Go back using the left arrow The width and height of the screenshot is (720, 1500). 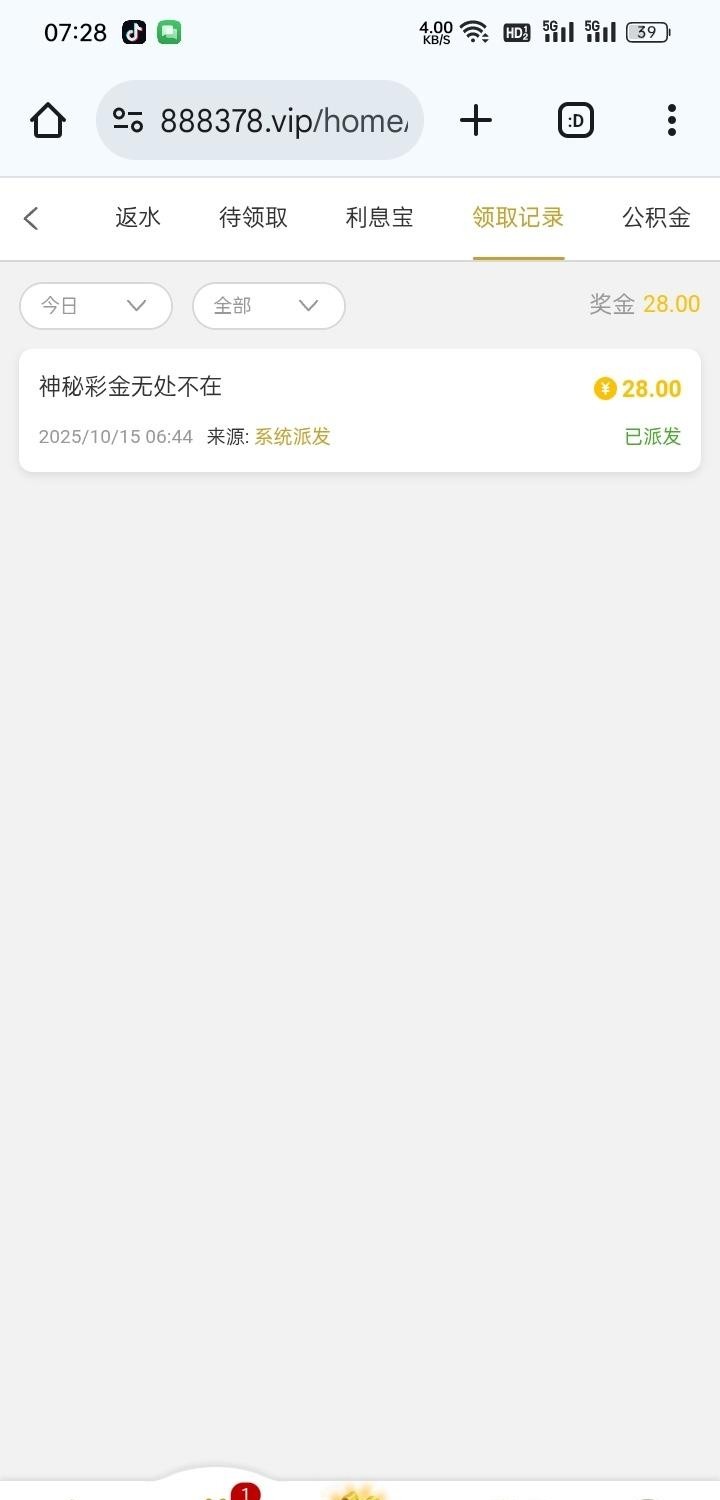pos(31,218)
